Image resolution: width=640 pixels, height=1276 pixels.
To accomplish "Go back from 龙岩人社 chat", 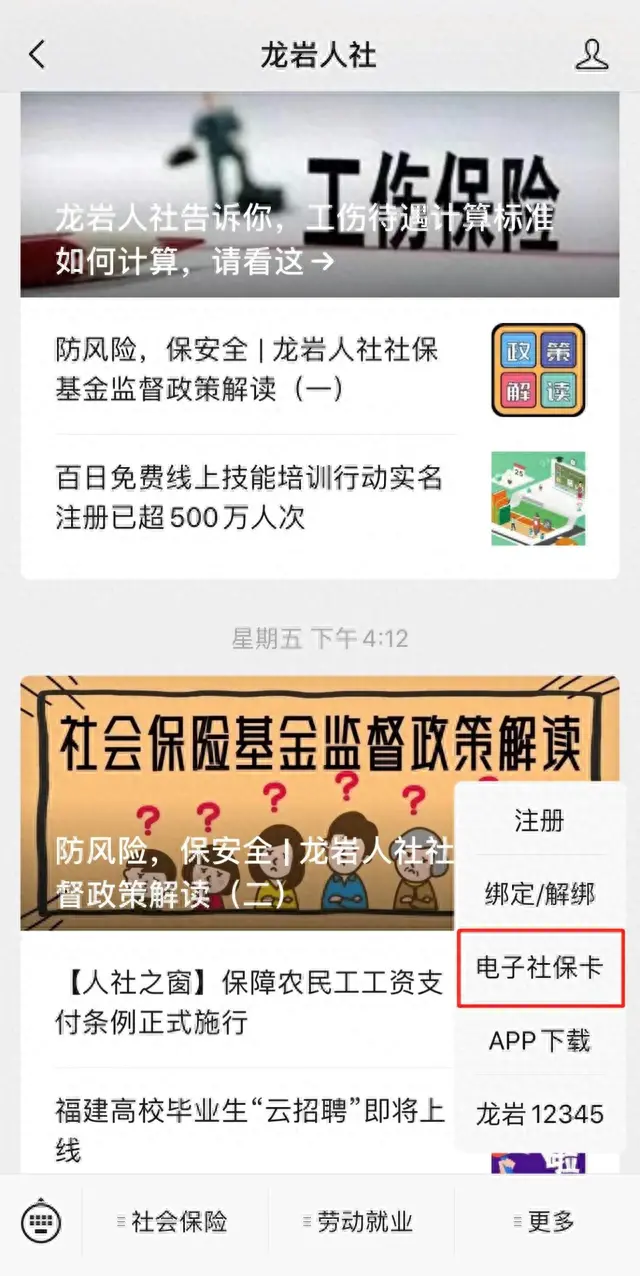I will (x=37, y=54).
